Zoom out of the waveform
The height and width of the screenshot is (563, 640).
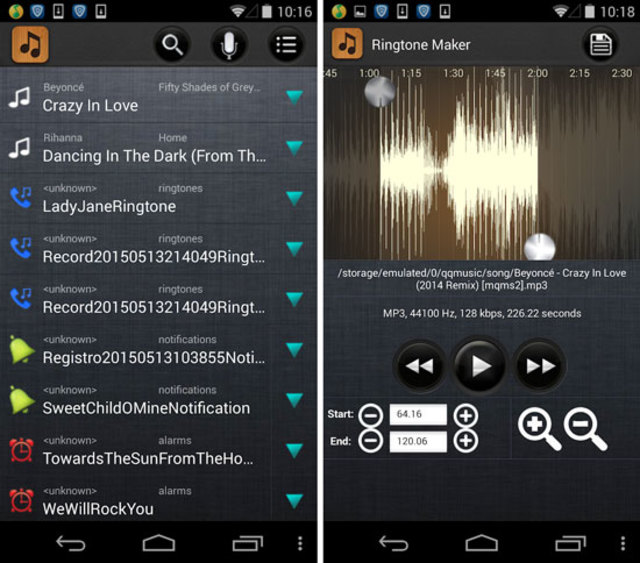(586, 428)
